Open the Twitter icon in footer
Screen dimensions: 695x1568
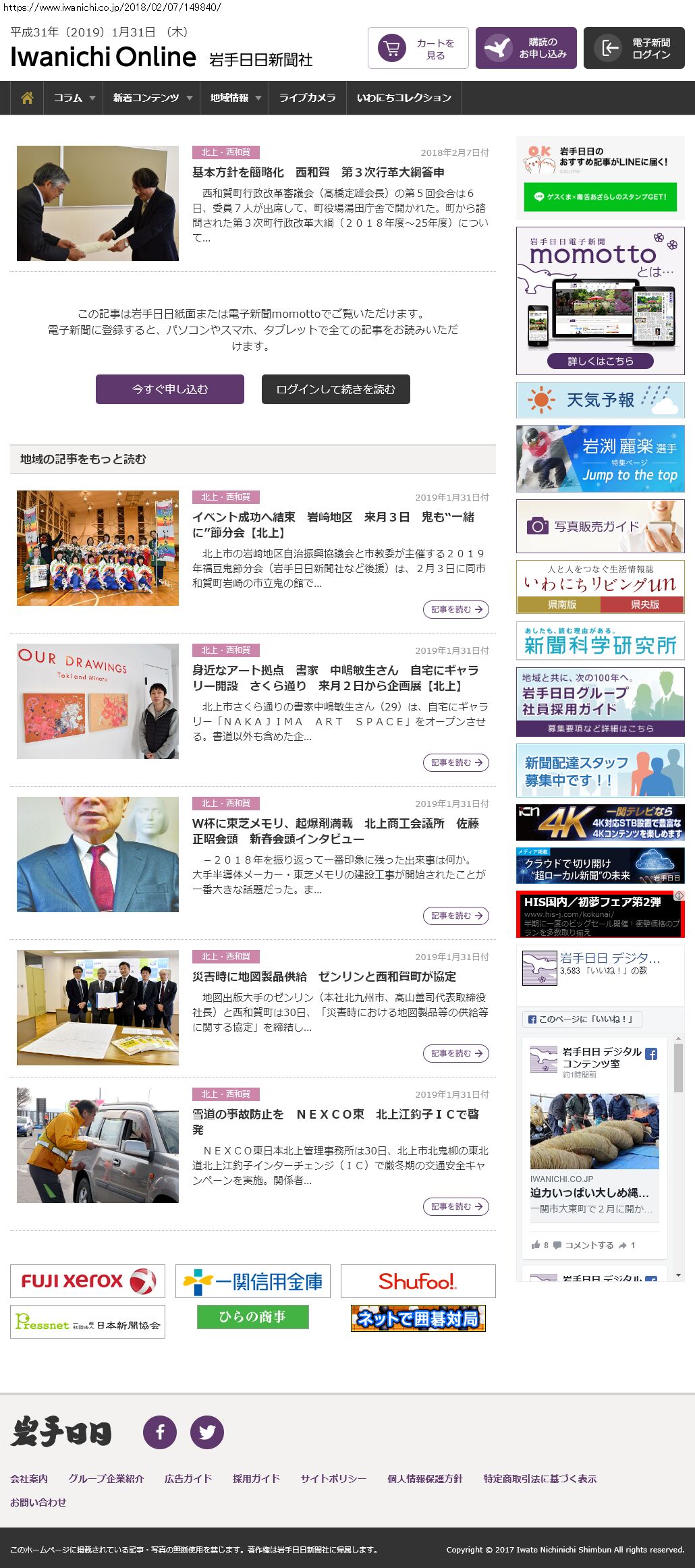click(x=207, y=1432)
